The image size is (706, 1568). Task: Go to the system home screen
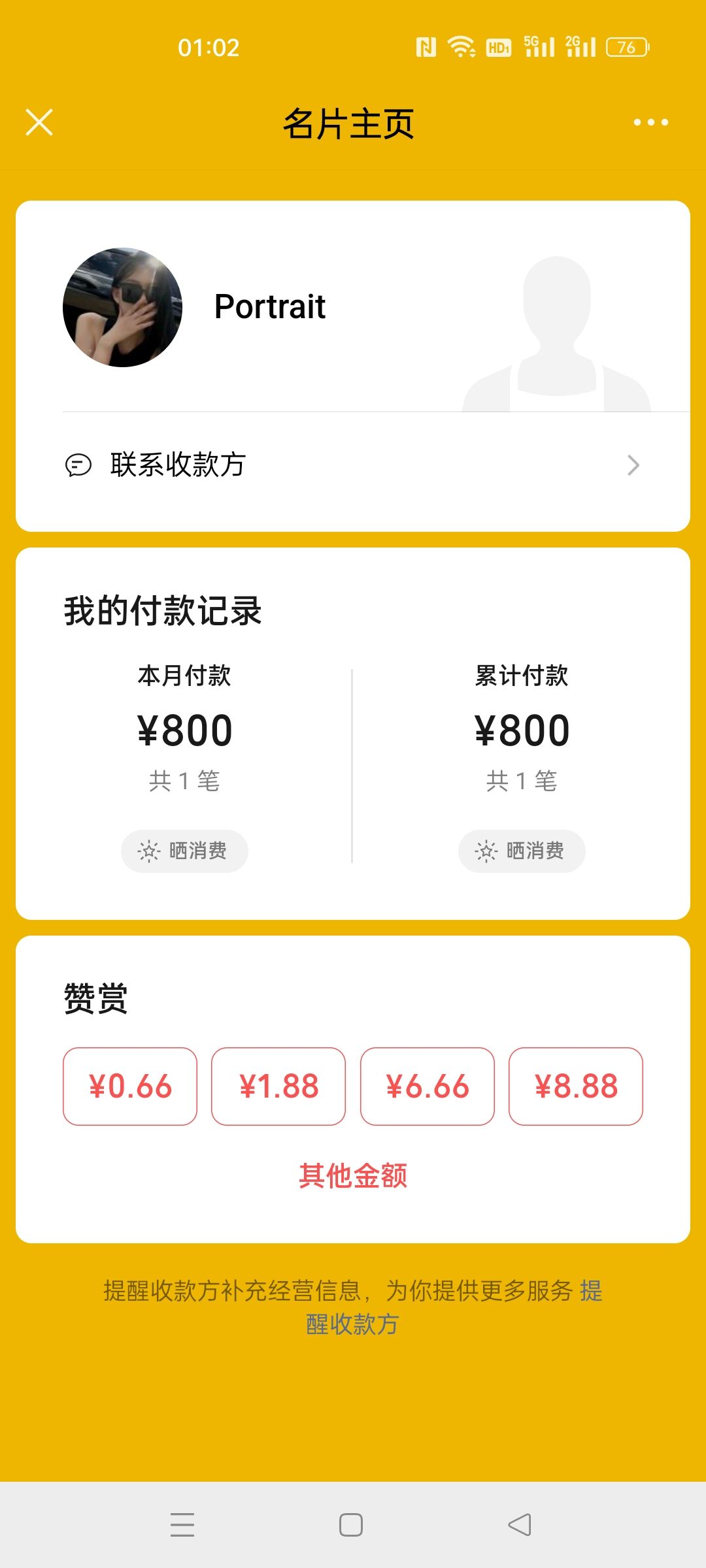tap(351, 1525)
